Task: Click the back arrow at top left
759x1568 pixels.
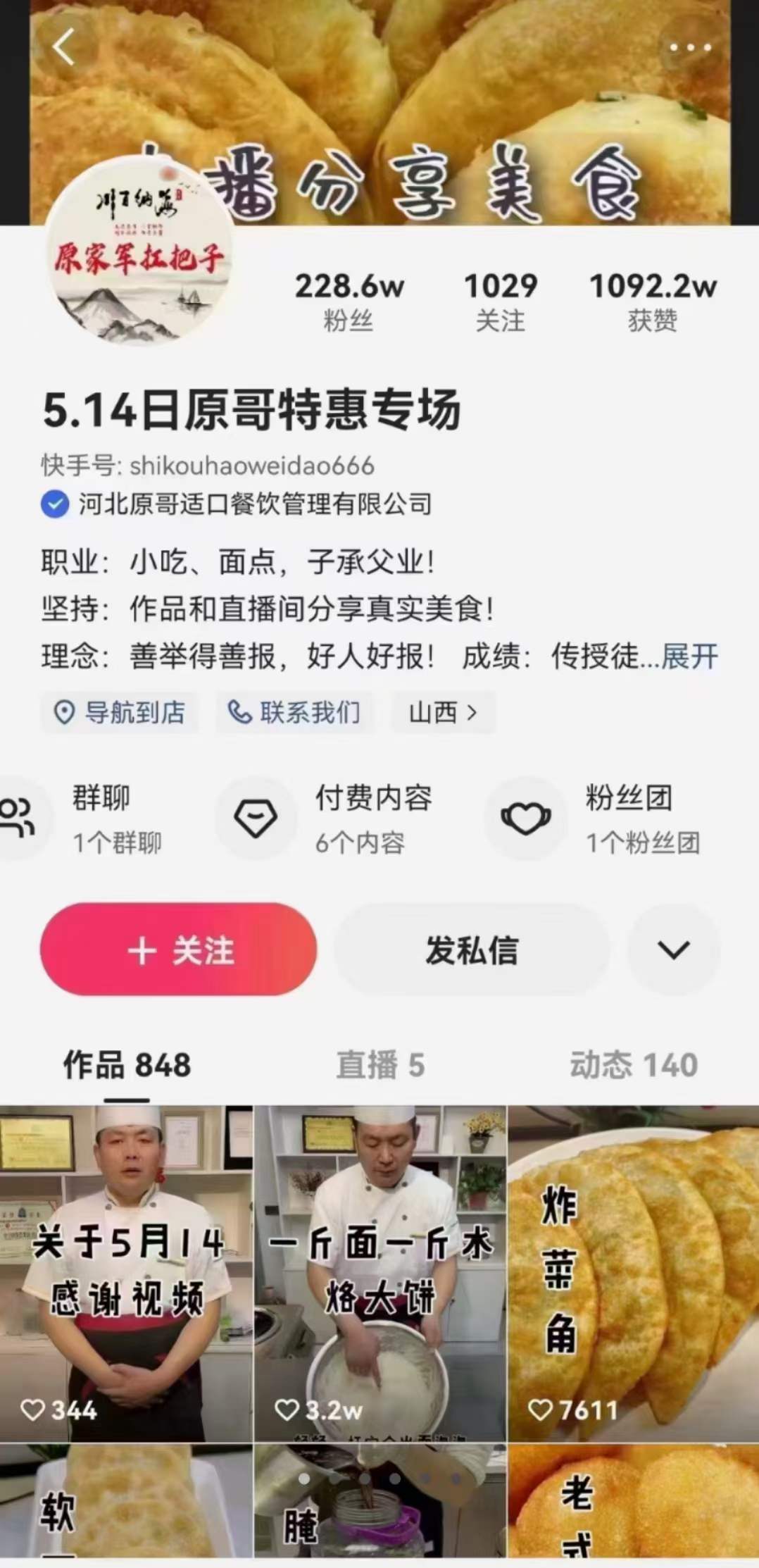Action: coord(62,47)
